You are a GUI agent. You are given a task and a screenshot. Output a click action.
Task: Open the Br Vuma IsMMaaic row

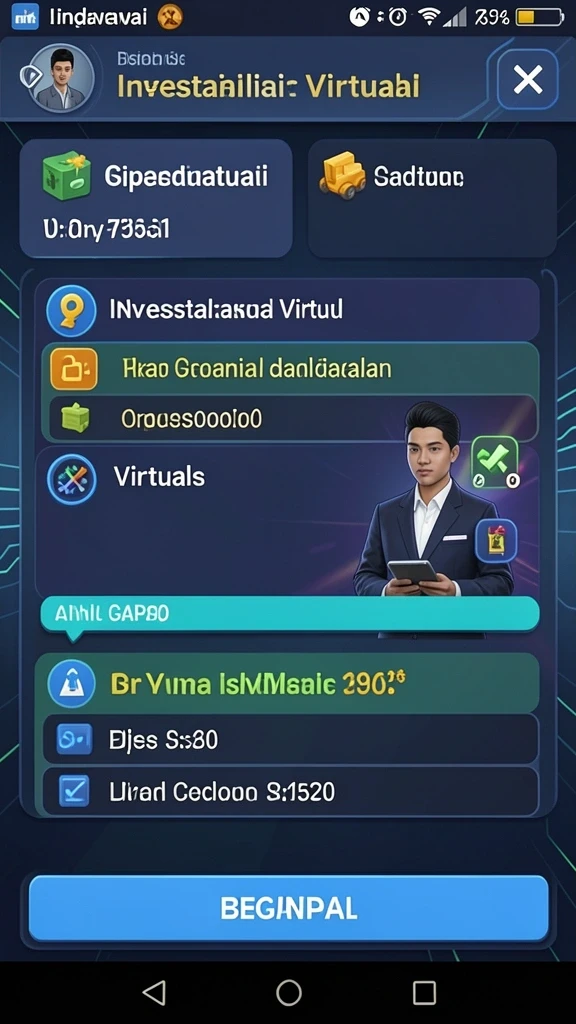click(x=287, y=683)
